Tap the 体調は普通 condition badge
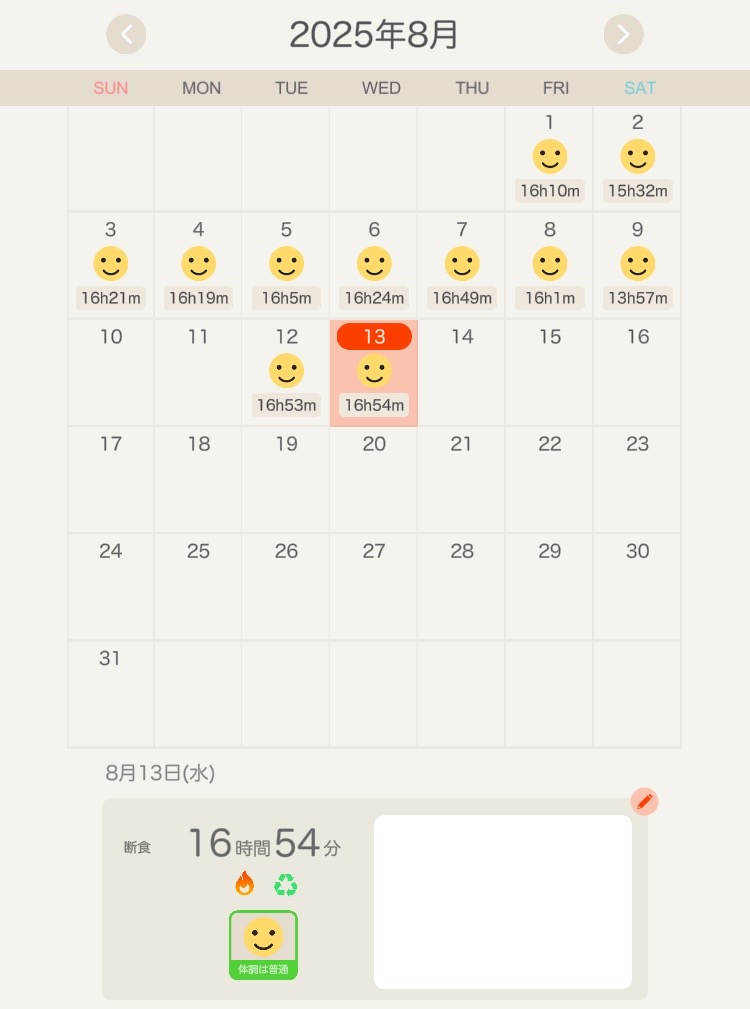Image resolution: width=750 pixels, height=1009 pixels. tap(263, 945)
